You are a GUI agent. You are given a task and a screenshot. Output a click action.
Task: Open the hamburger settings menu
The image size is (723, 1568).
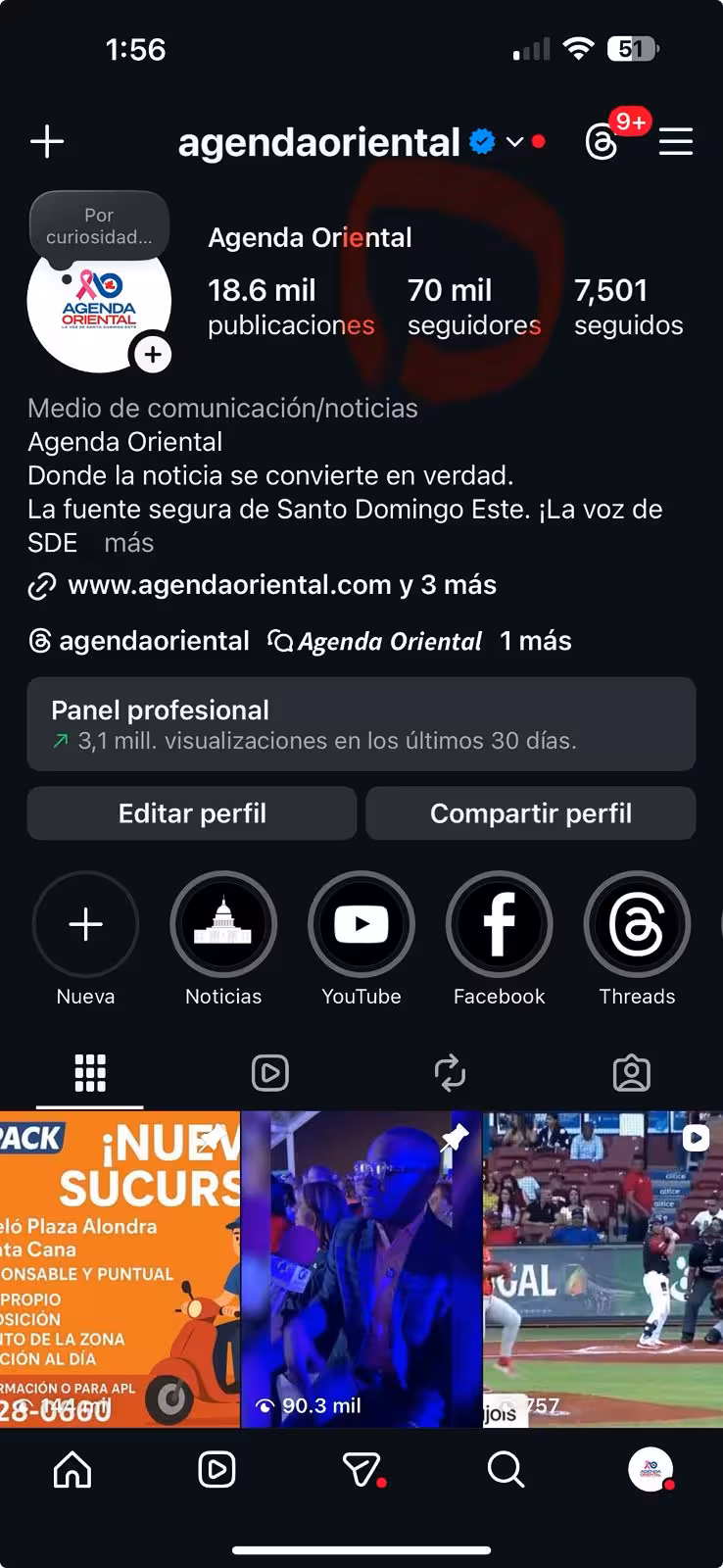(675, 142)
